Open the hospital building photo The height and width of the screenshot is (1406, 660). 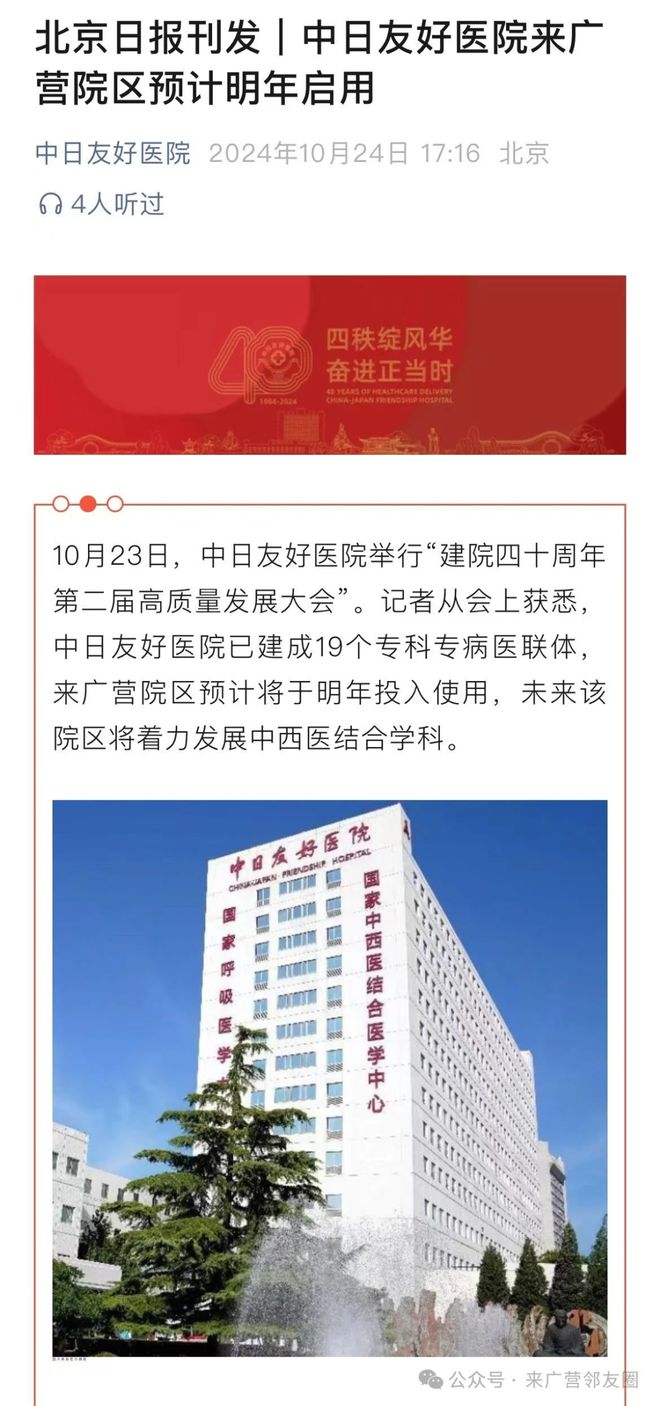pyautogui.click(x=330, y=1078)
